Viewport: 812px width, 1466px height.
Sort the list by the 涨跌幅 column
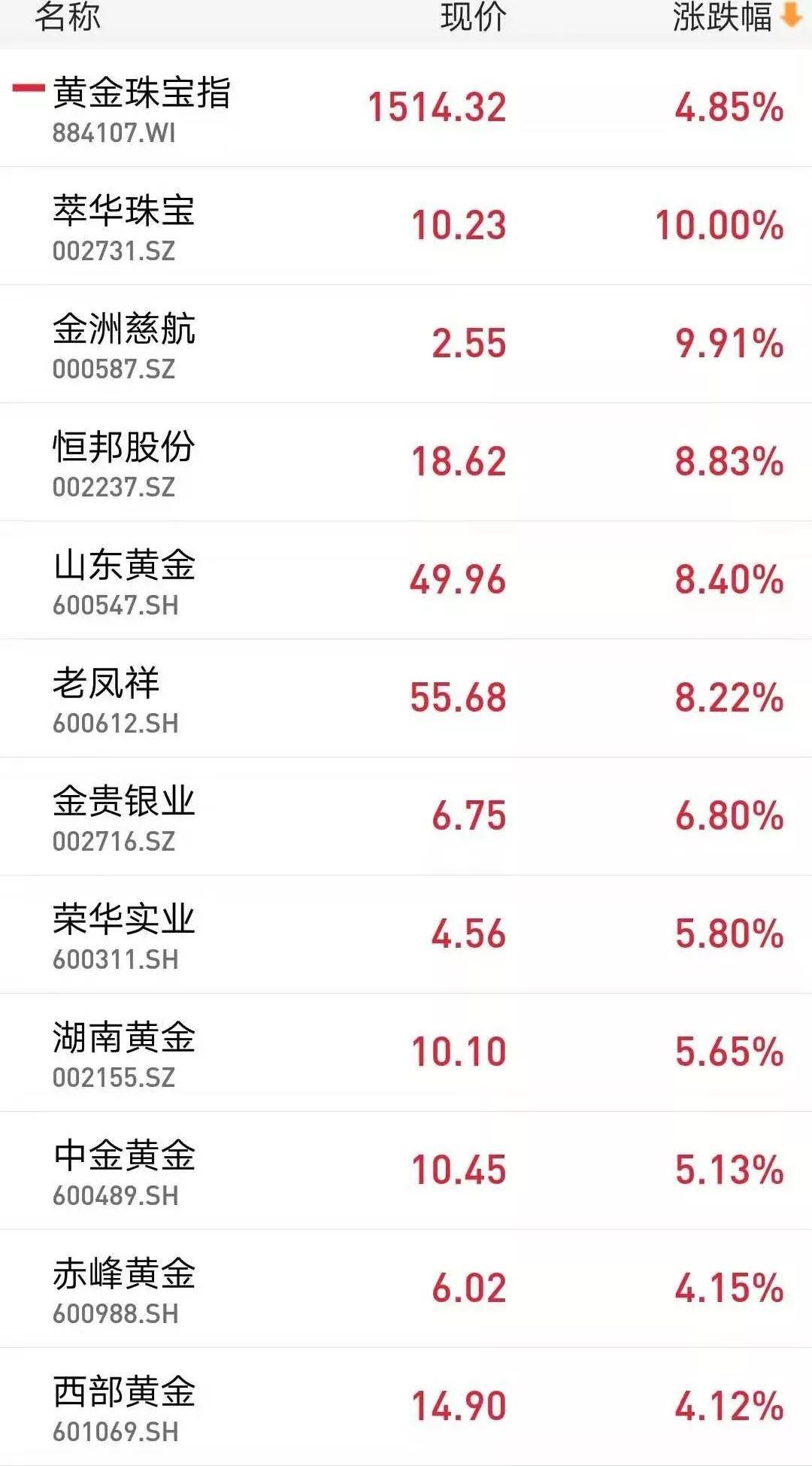(x=735, y=17)
